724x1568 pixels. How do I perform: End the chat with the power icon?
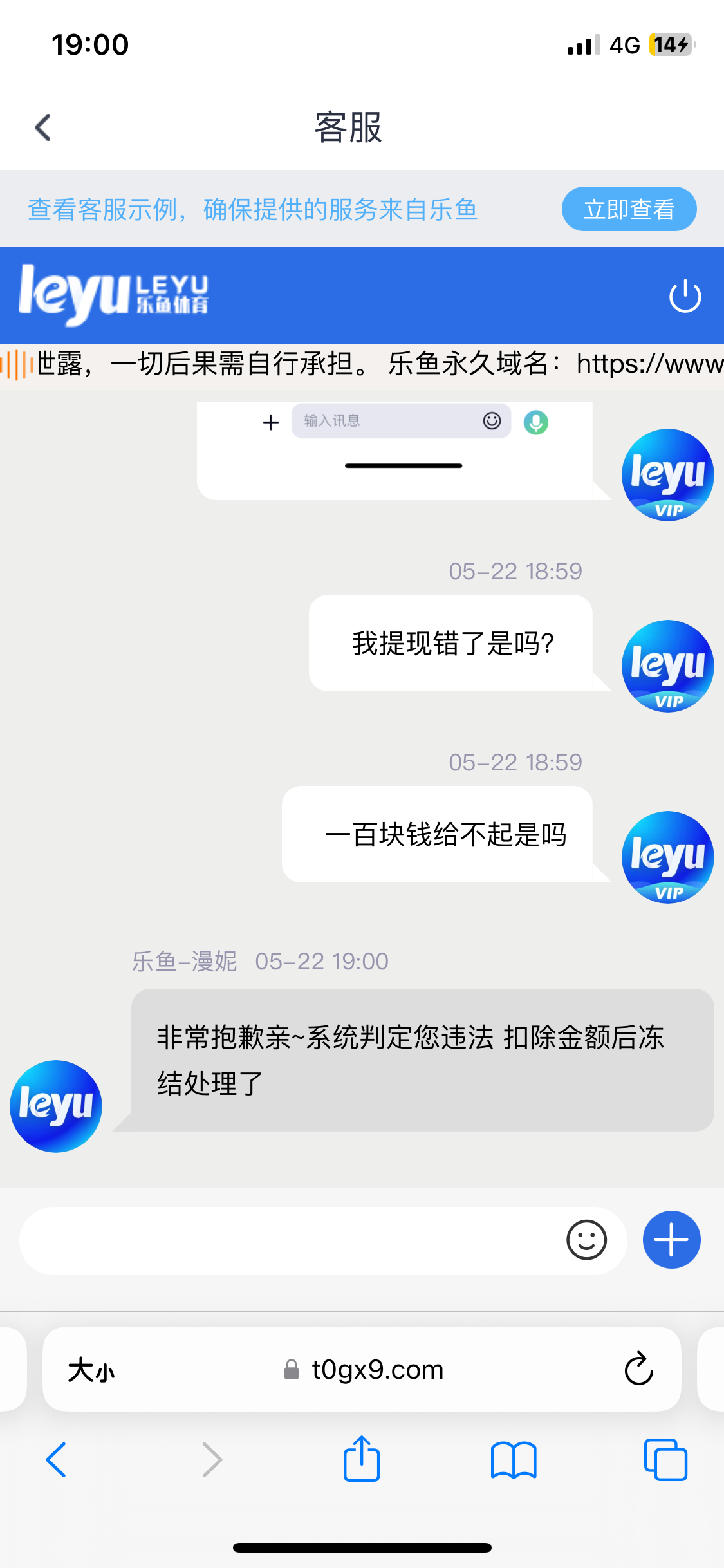click(x=685, y=296)
